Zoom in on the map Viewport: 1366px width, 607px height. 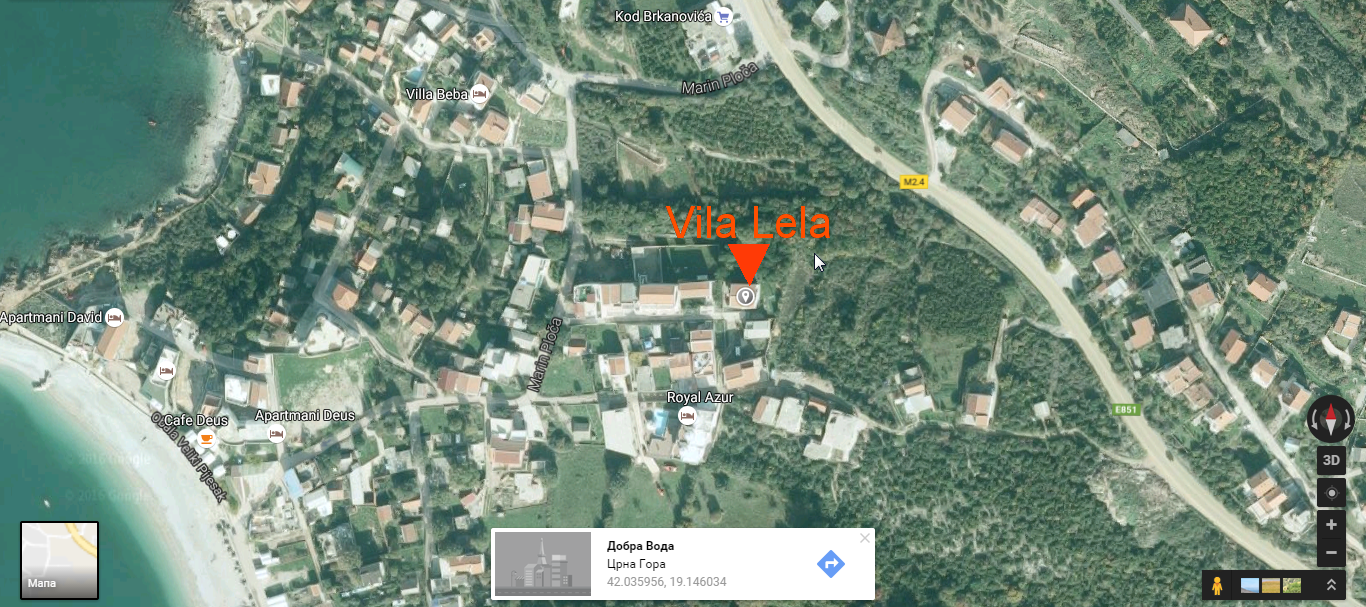1331,525
